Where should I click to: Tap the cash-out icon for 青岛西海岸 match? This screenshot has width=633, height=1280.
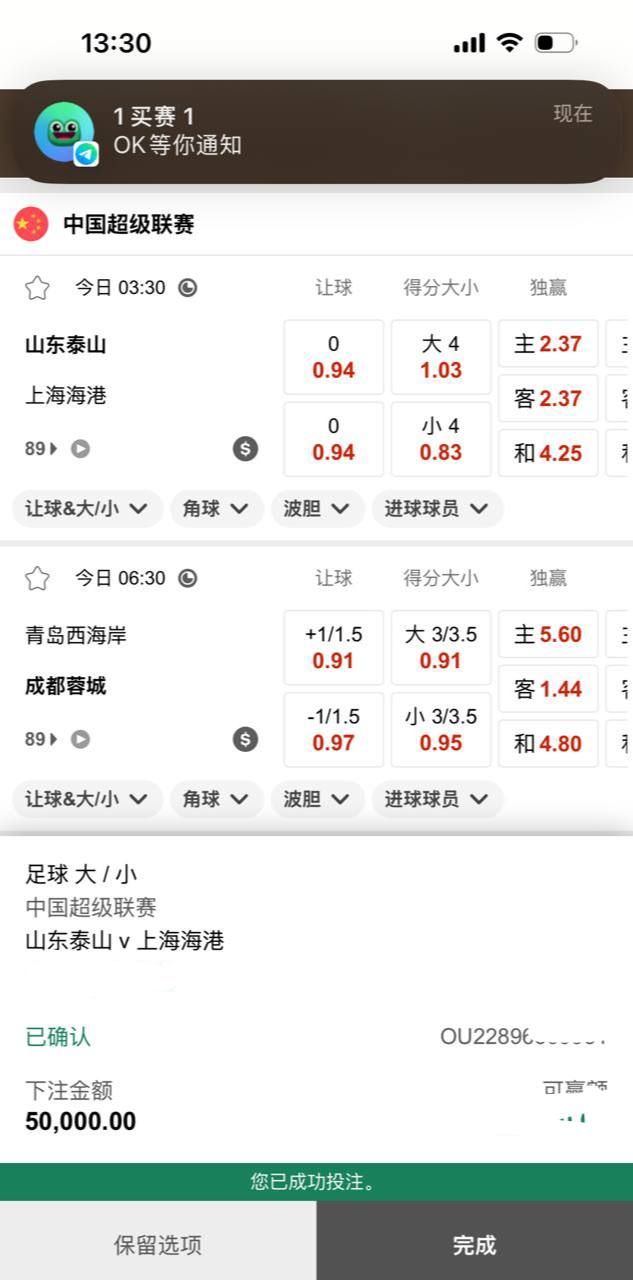[245, 739]
